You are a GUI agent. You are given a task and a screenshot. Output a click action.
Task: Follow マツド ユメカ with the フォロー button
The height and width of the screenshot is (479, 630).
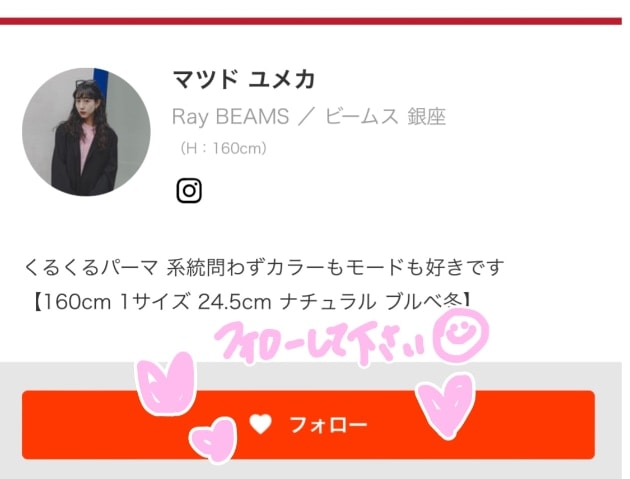click(308, 425)
